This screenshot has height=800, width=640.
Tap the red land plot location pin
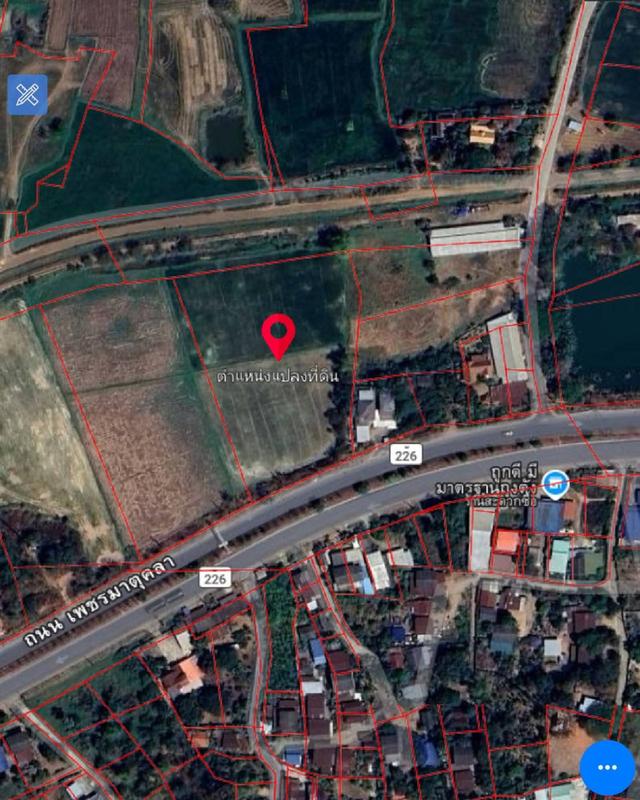278,335
